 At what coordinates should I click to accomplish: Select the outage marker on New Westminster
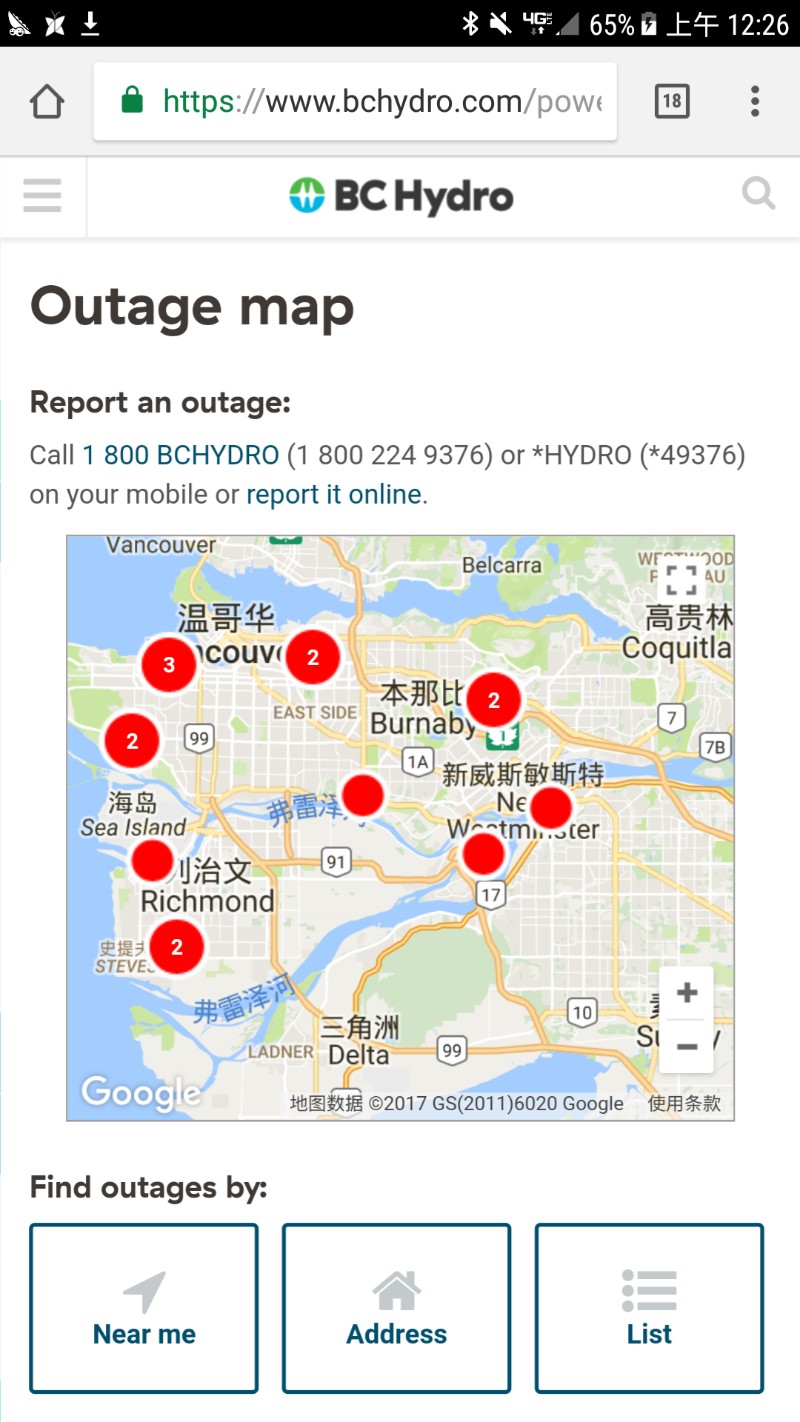[550, 807]
